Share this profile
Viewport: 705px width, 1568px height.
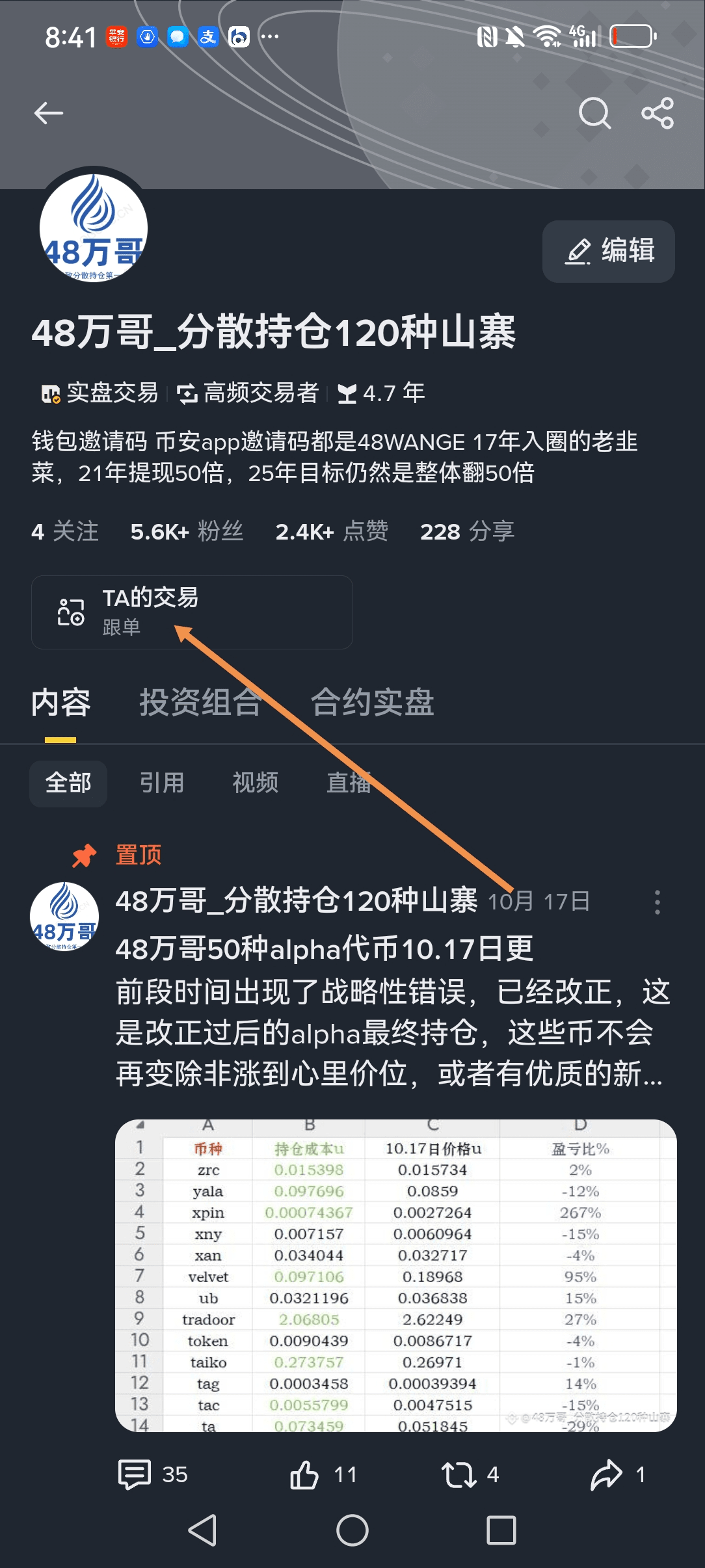tap(658, 113)
